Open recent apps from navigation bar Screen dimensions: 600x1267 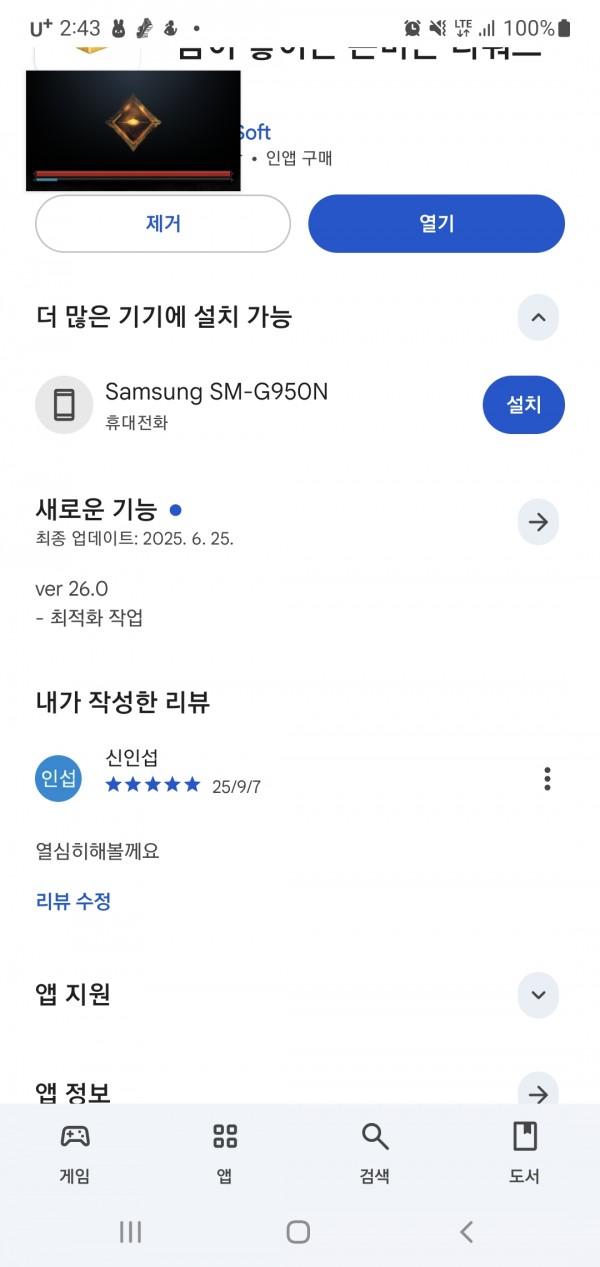tap(131, 1232)
